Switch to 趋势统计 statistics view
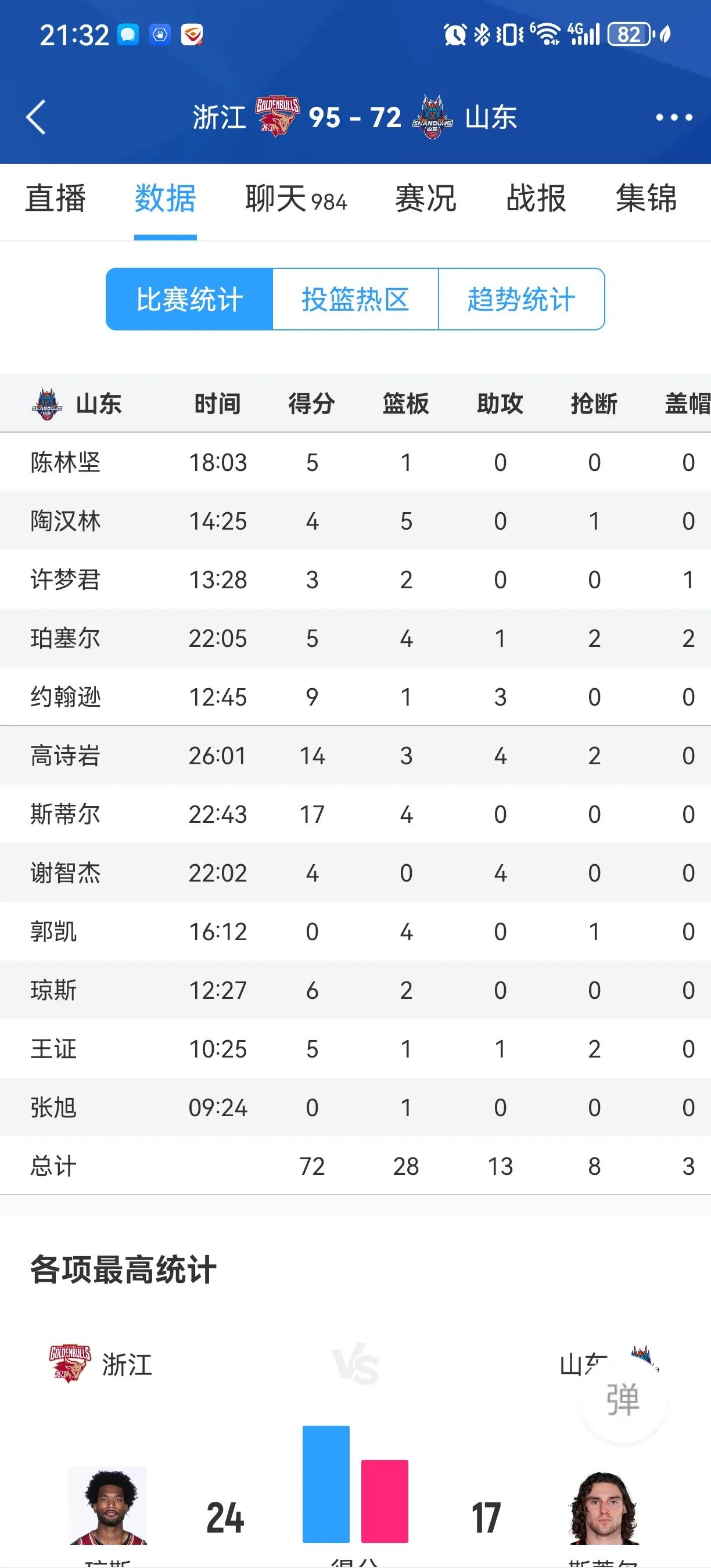The image size is (711, 1568). 522,299
